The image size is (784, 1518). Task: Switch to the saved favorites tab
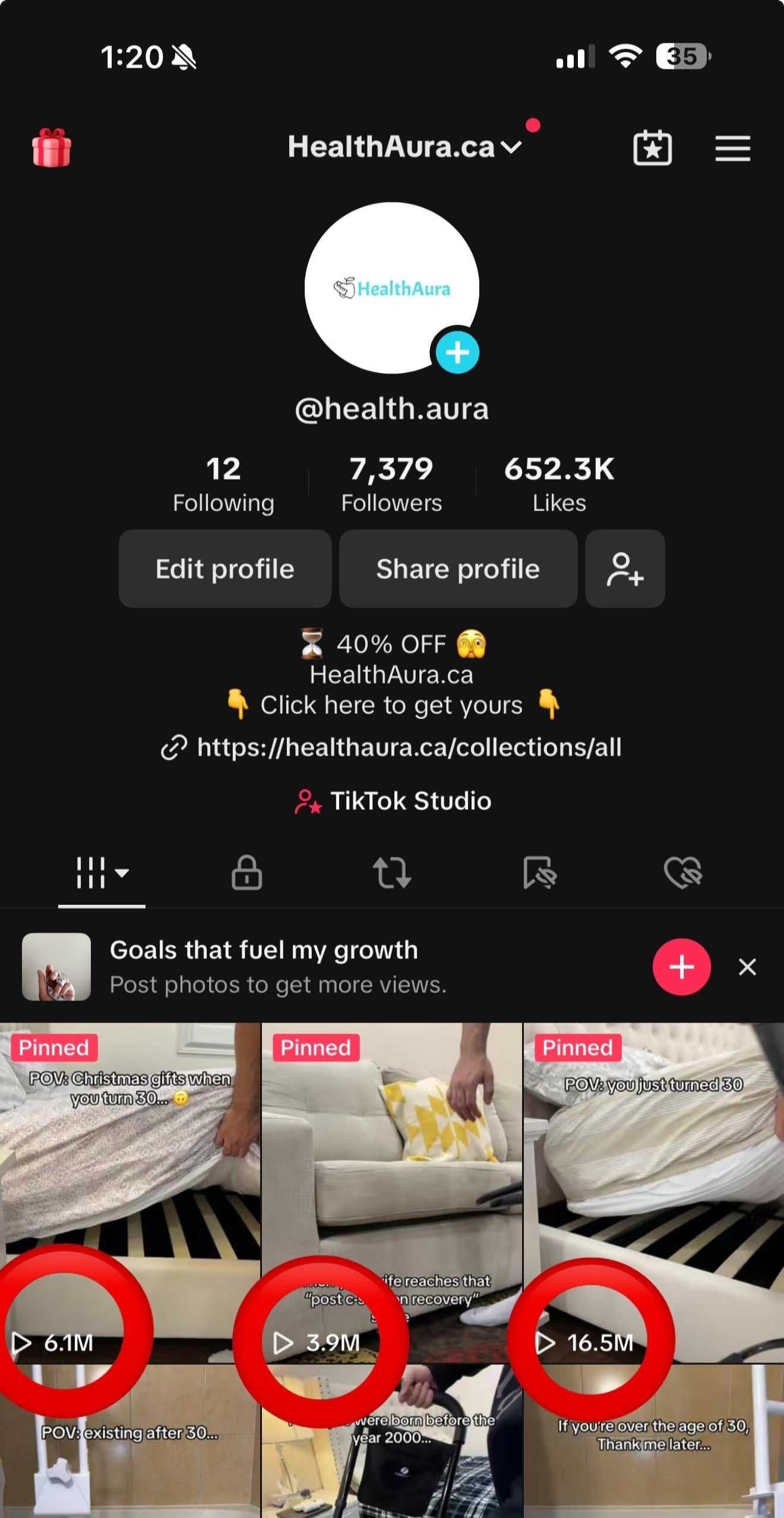(539, 872)
